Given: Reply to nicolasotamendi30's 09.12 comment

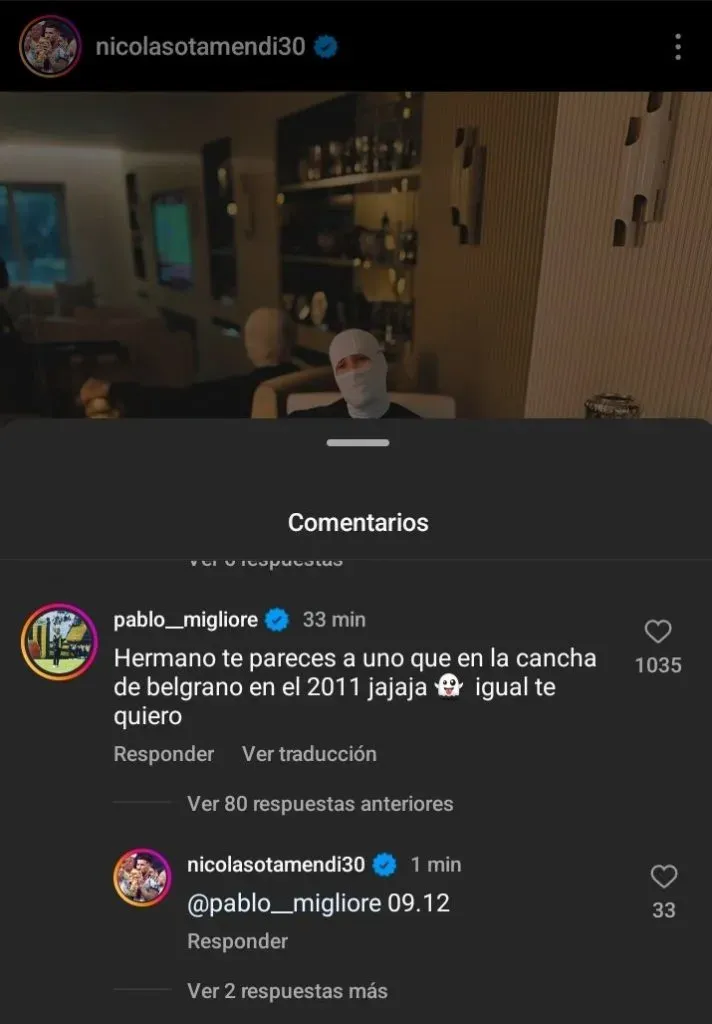Looking at the screenshot, I should point(237,941).
